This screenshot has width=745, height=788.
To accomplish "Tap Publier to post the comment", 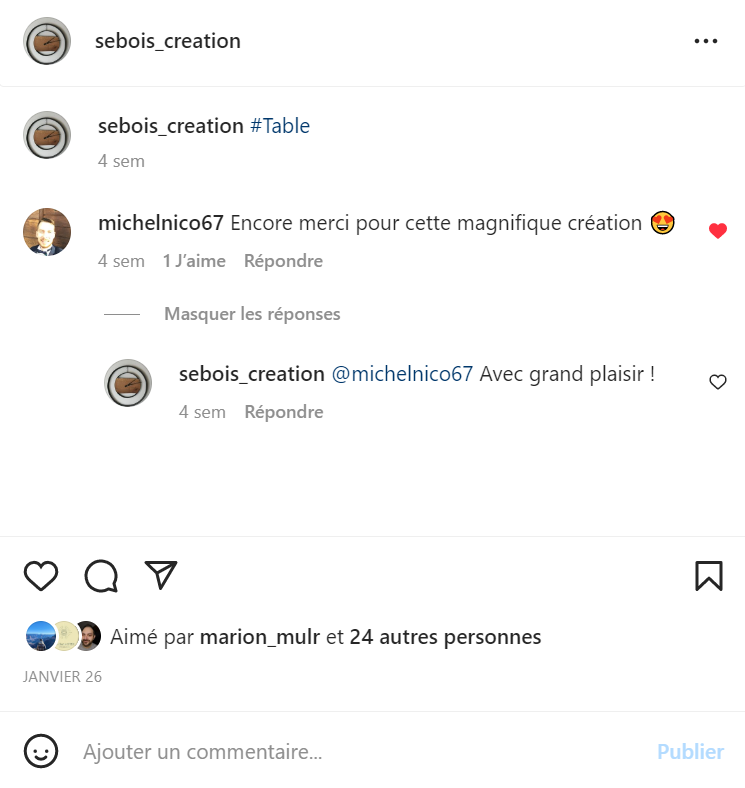I will point(690,751).
